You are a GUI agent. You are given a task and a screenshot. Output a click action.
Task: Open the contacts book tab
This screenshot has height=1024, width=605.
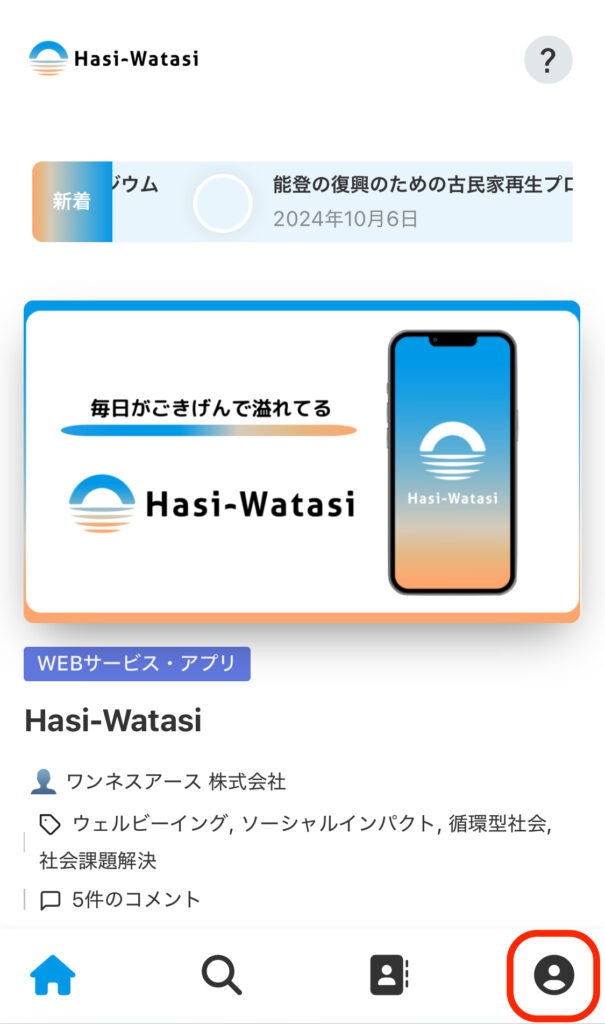(389, 974)
